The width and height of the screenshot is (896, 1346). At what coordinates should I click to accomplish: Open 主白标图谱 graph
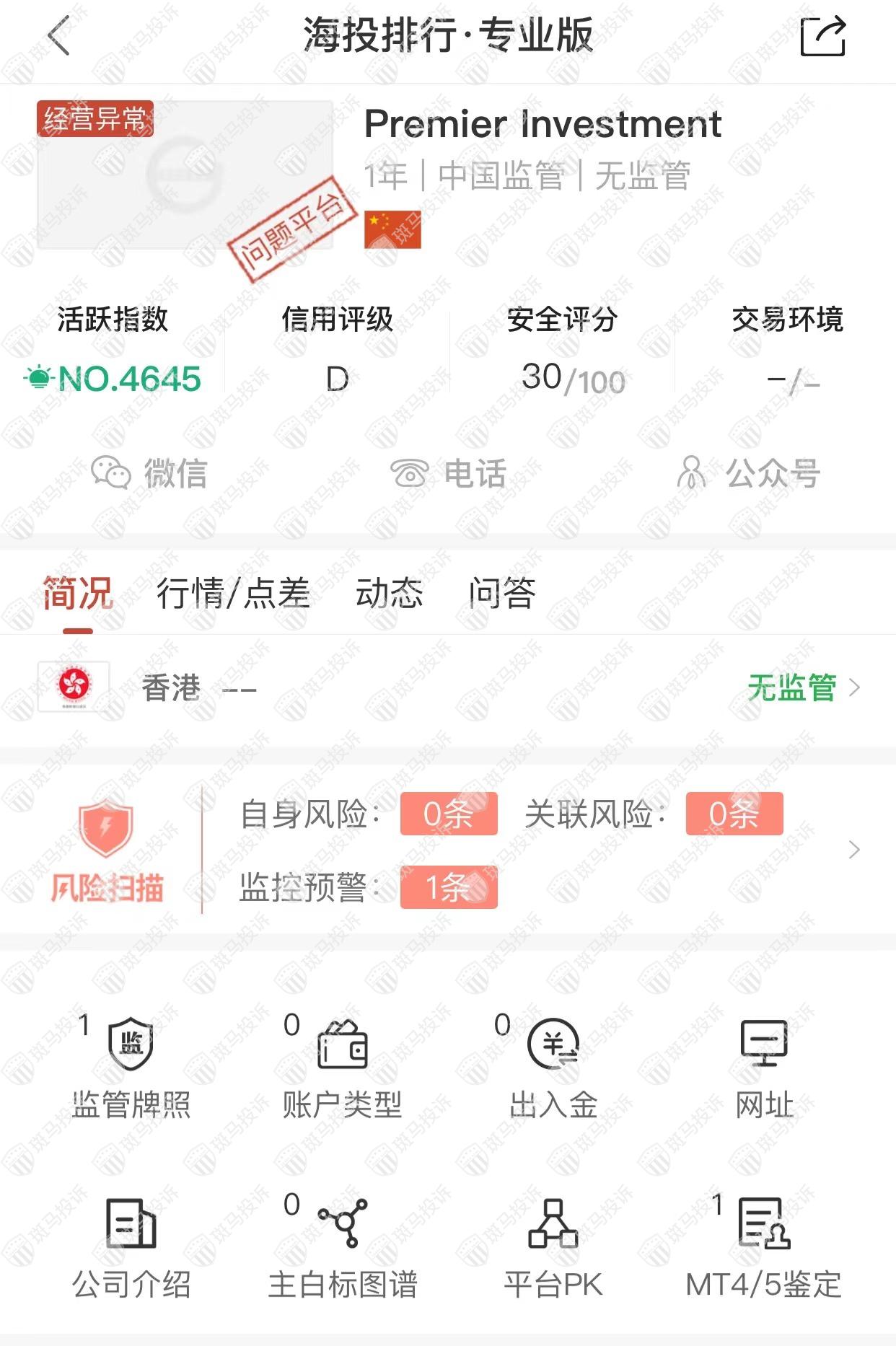tap(342, 1246)
